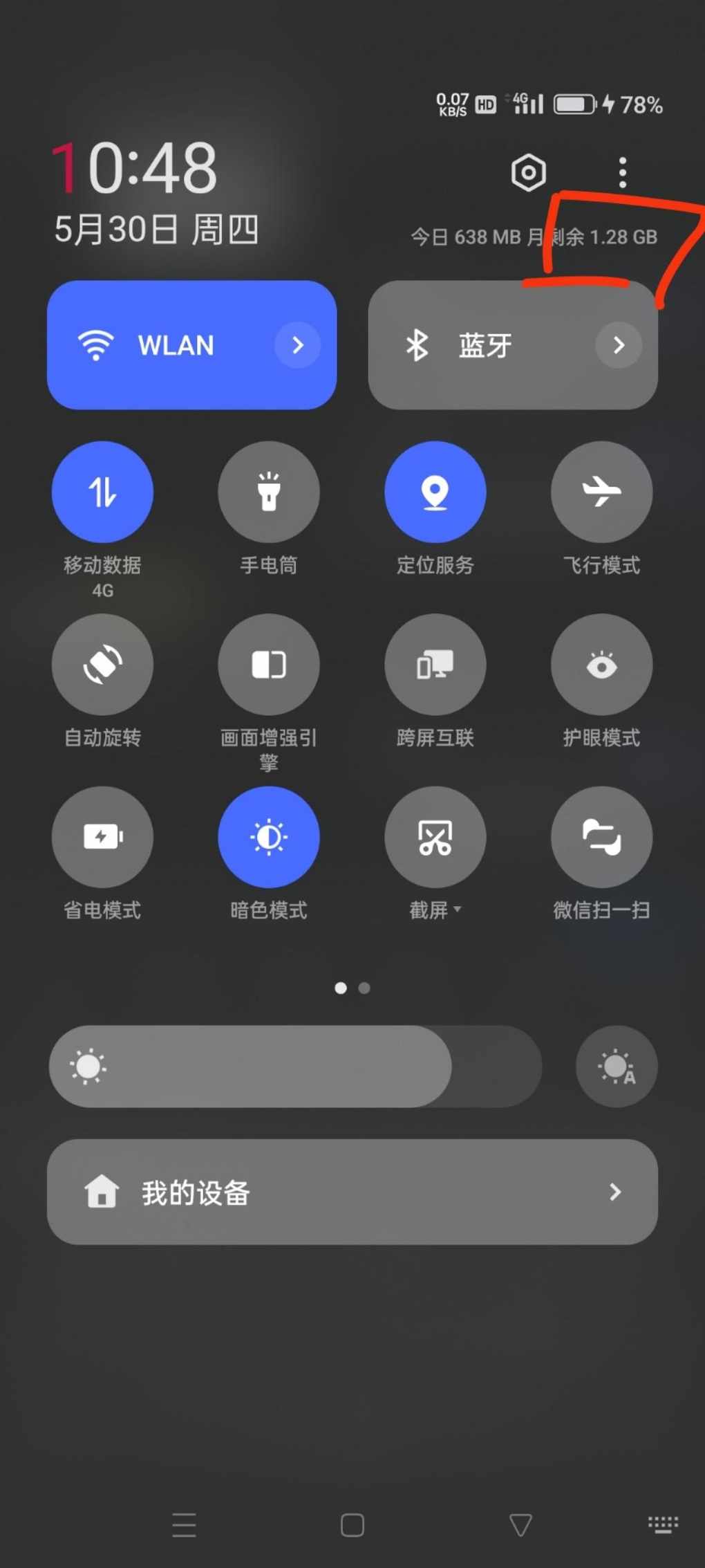Open 跨屏互联 cross-screen connection
The height and width of the screenshot is (1568, 705).
pyautogui.click(x=435, y=664)
